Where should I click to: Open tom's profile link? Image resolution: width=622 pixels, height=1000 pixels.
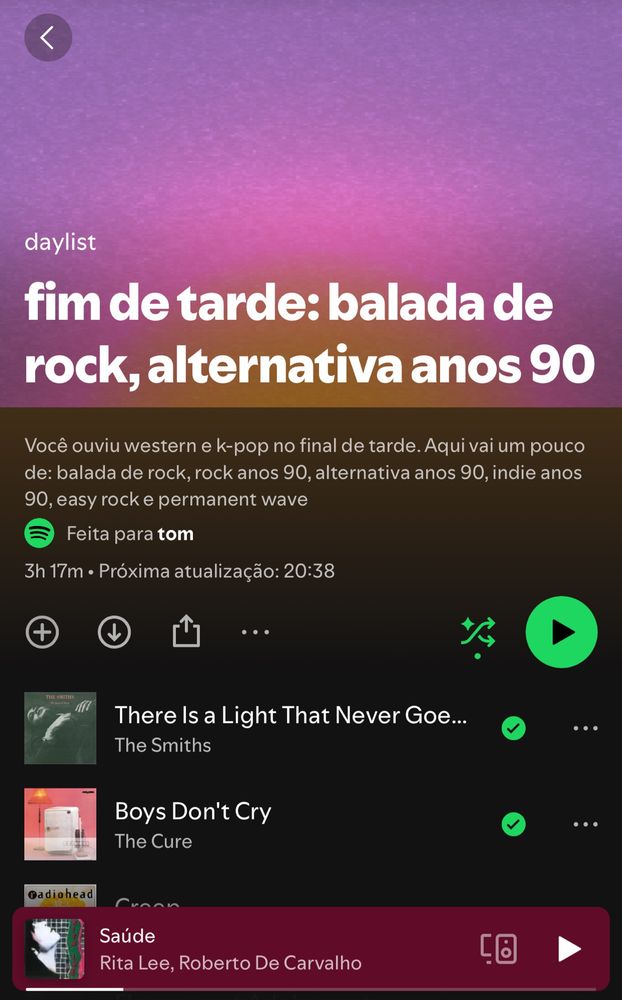click(x=175, y=534)
